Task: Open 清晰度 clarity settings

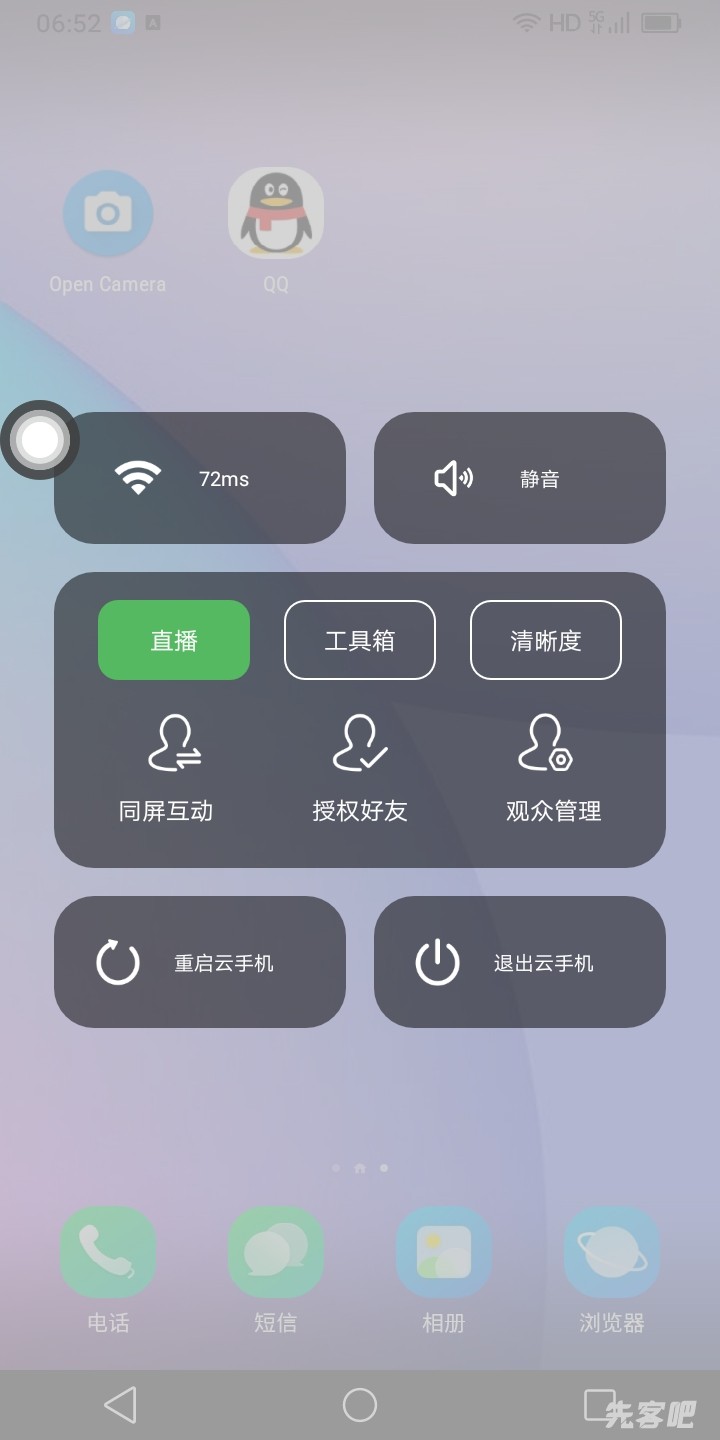Action: coord(546,640)
